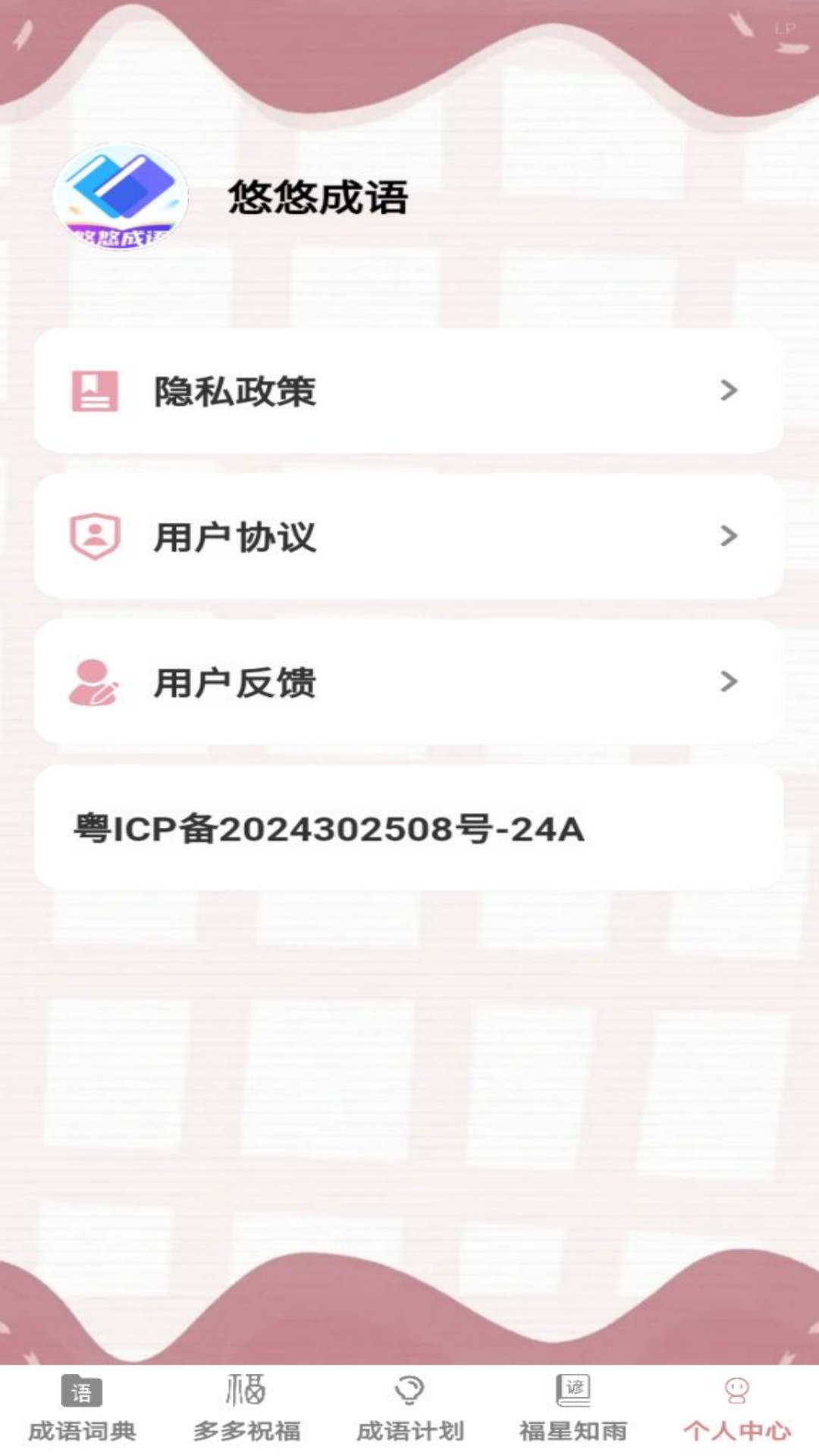Click the user feedback person icon
Screen dimensions: 819x1456
tap(95, 681)
